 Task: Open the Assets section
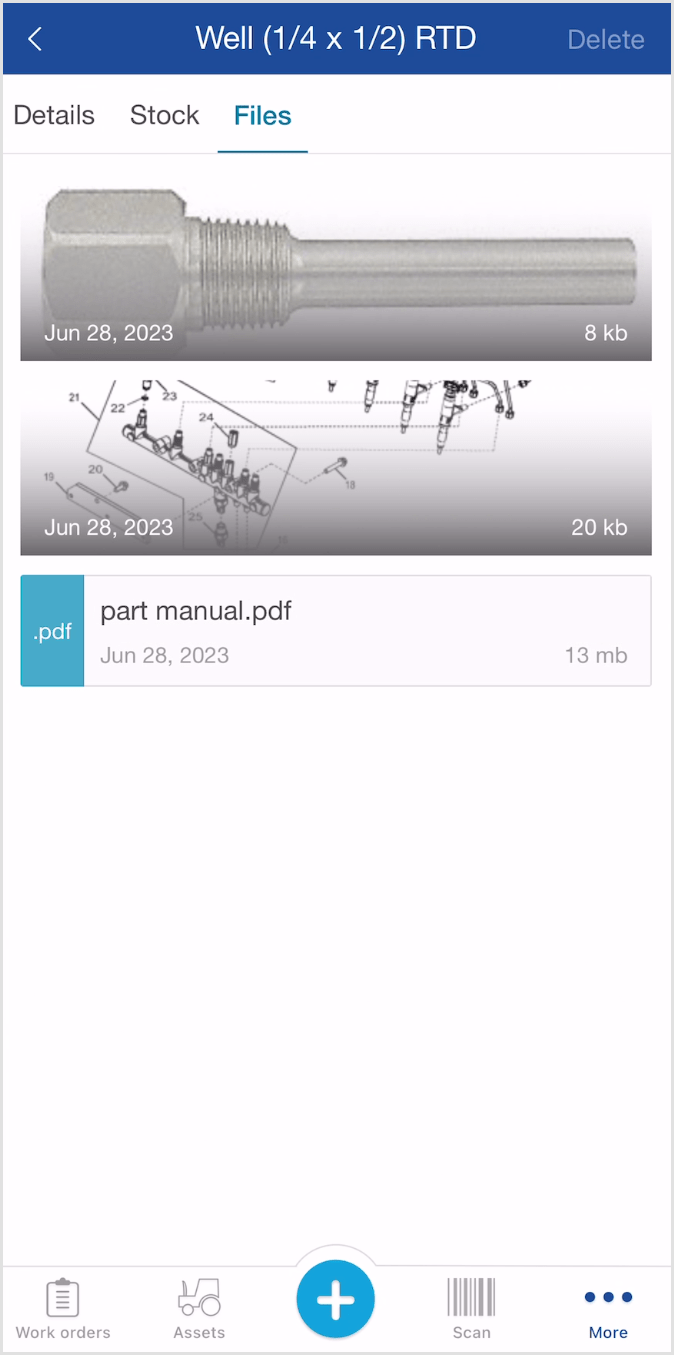coord(199,1309)
